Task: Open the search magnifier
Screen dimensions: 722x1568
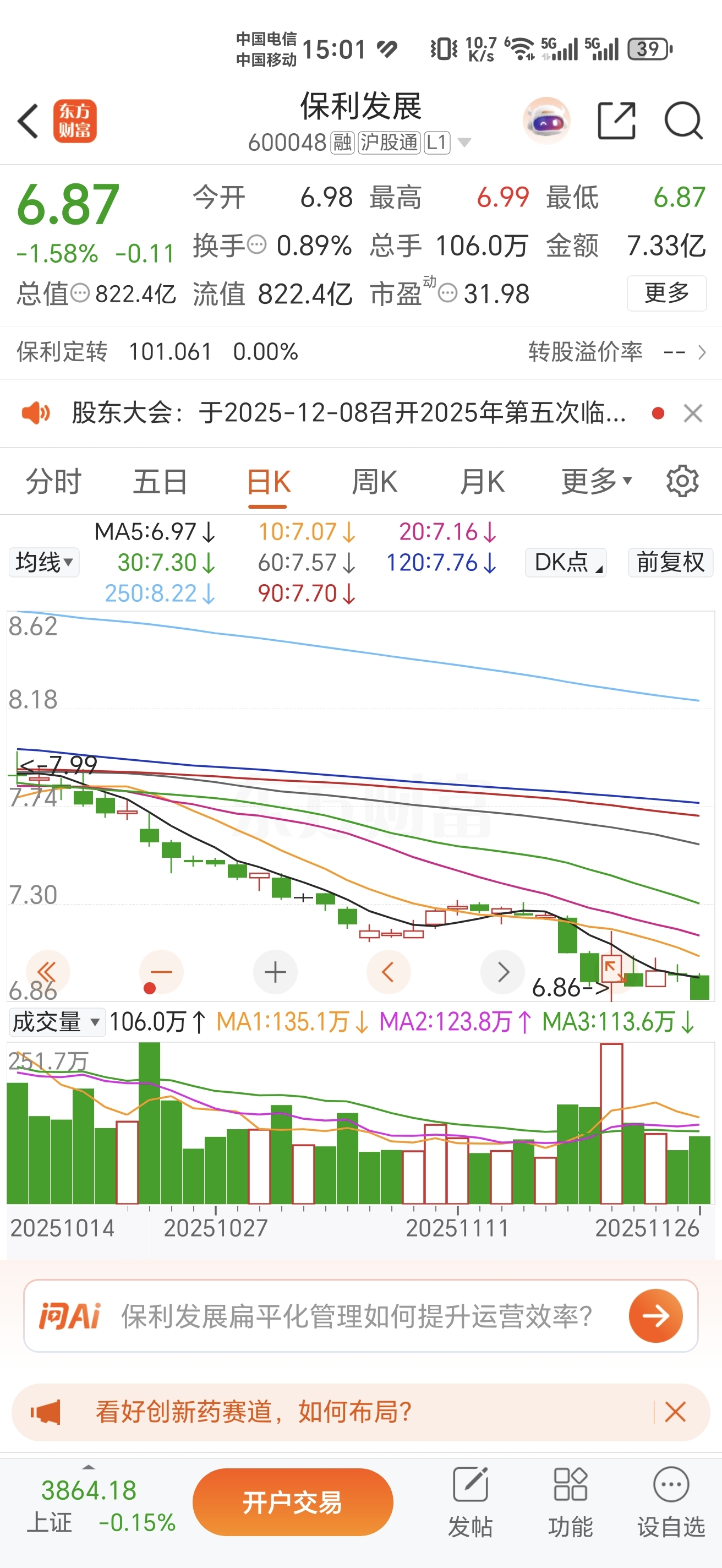Action: [683, 121]
